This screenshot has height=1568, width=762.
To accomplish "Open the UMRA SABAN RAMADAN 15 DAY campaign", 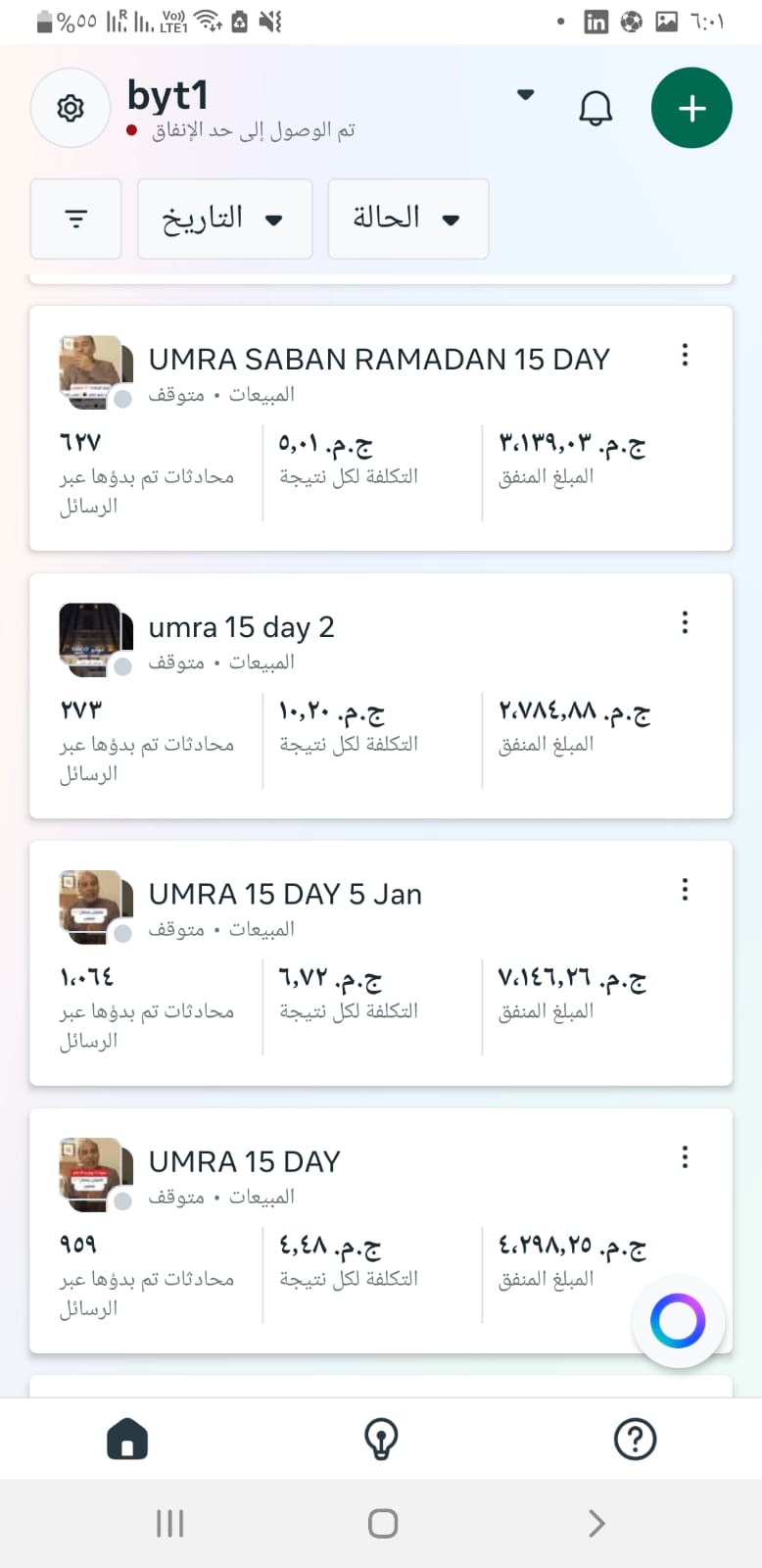I will point(379,360).
